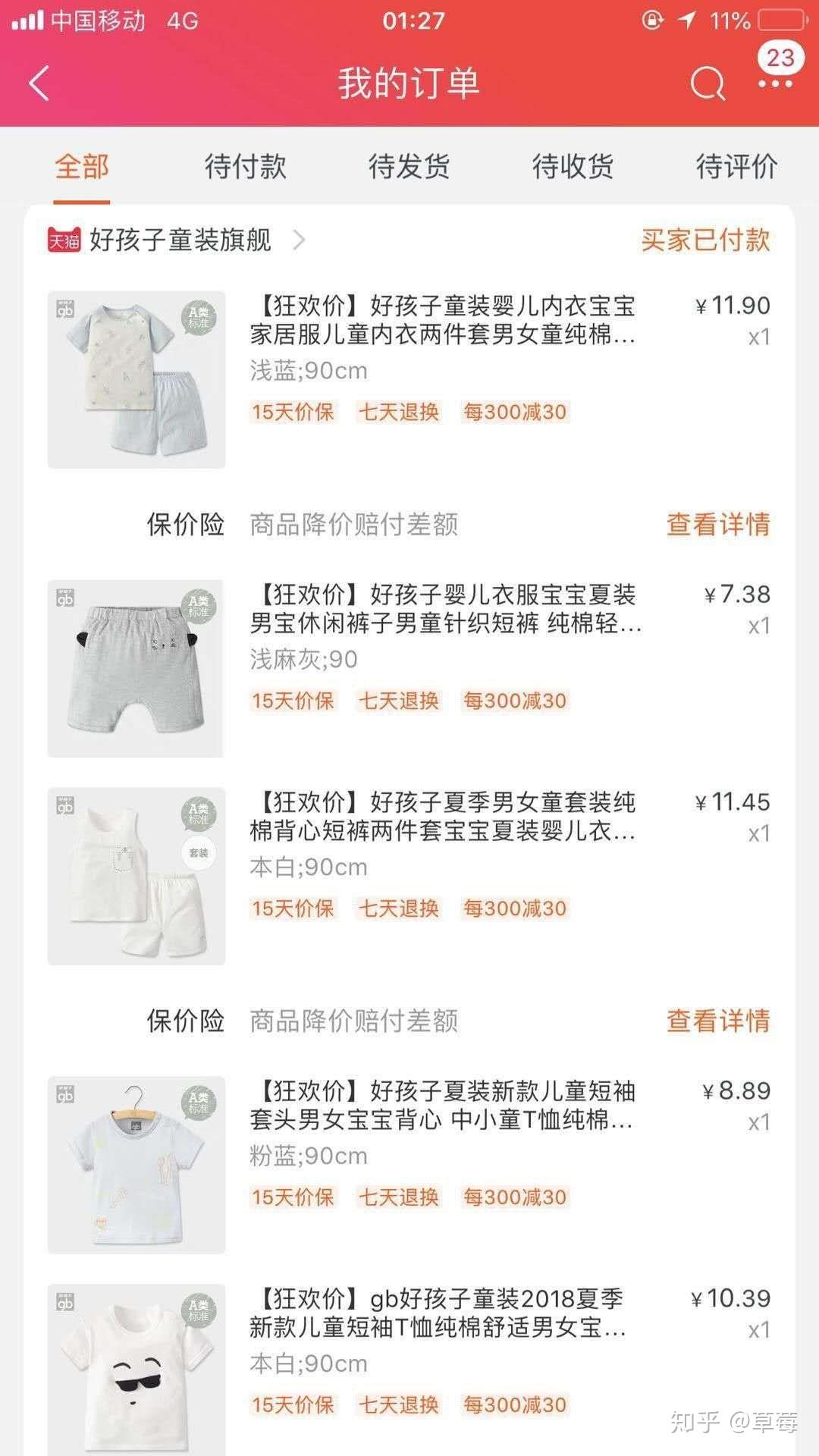Image resolution: width=819 pixels, height=1456 pixels.
Task: Switch to the 全部 tab
Action: pos(82,166)
